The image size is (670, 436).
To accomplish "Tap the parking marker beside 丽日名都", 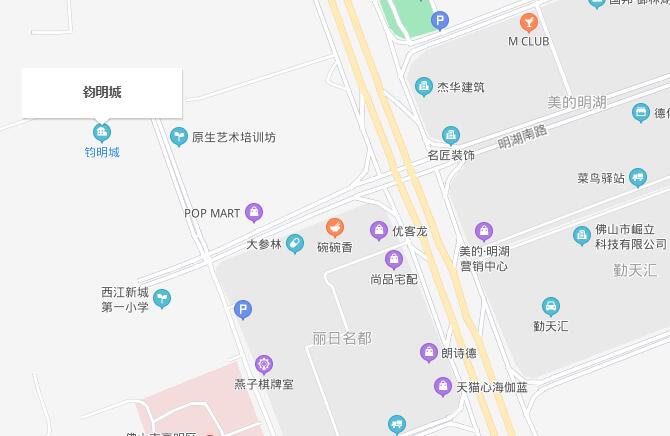I will [x=242, y=310].
